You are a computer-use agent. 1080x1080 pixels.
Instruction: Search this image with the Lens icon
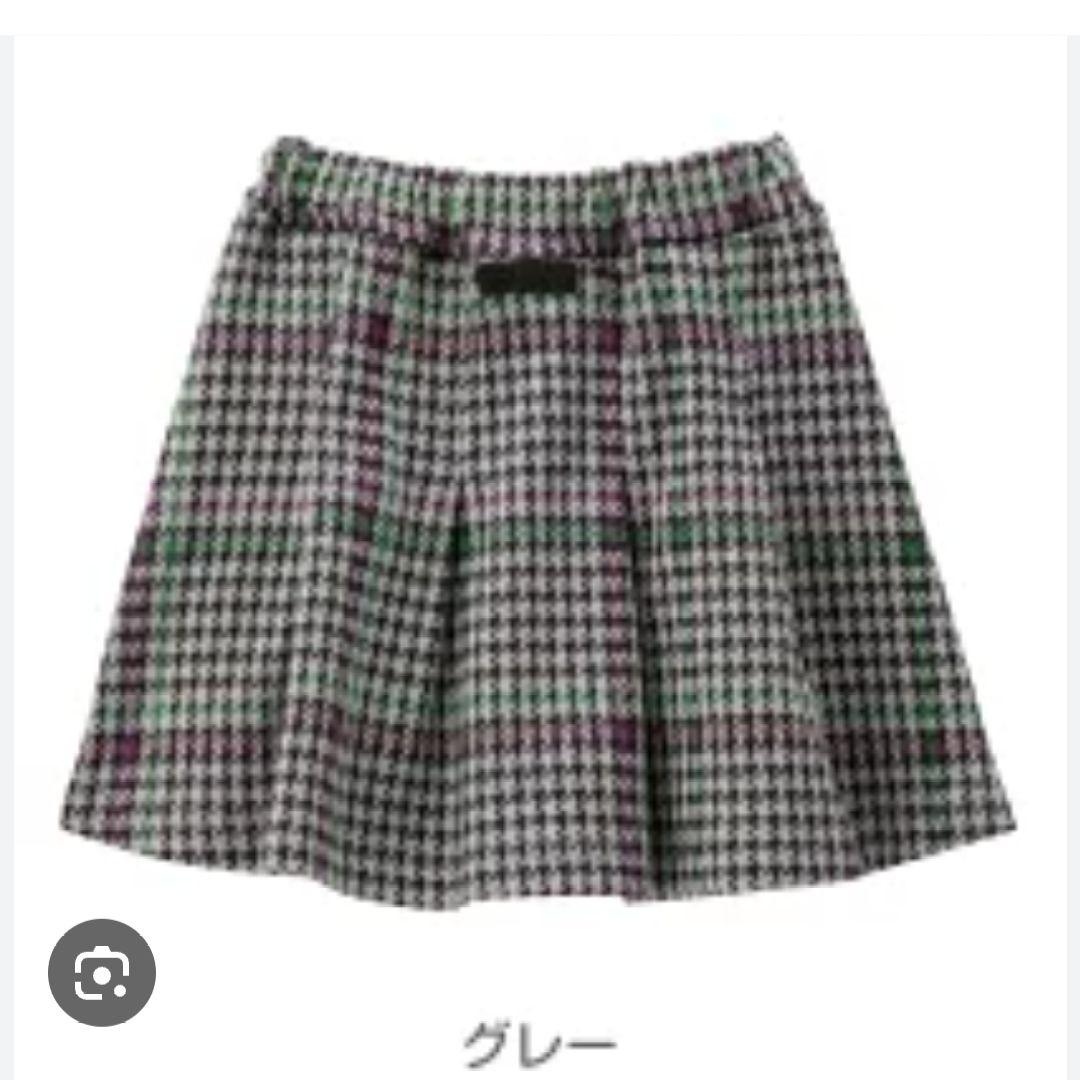point(102,972)
